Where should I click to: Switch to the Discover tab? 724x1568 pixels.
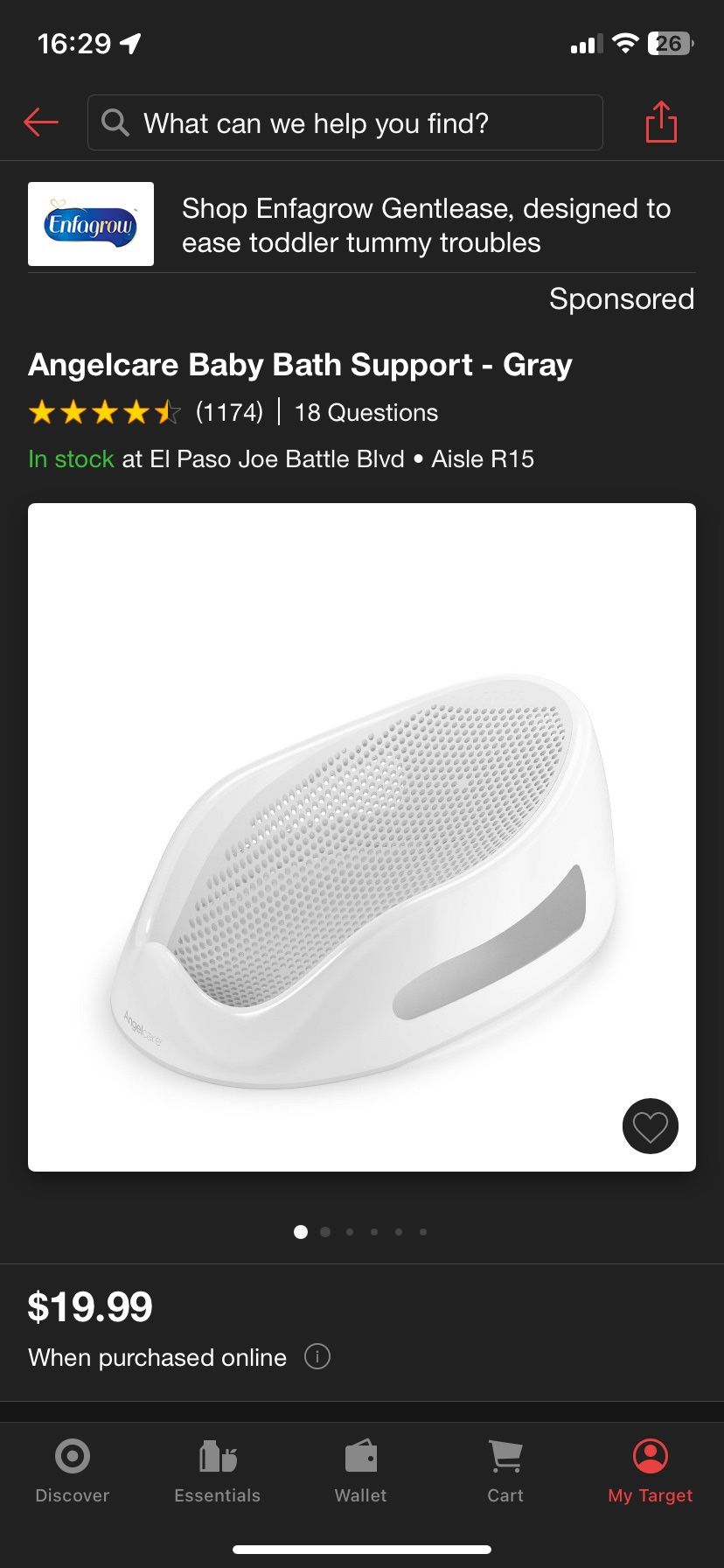(x=73, y=1471)
